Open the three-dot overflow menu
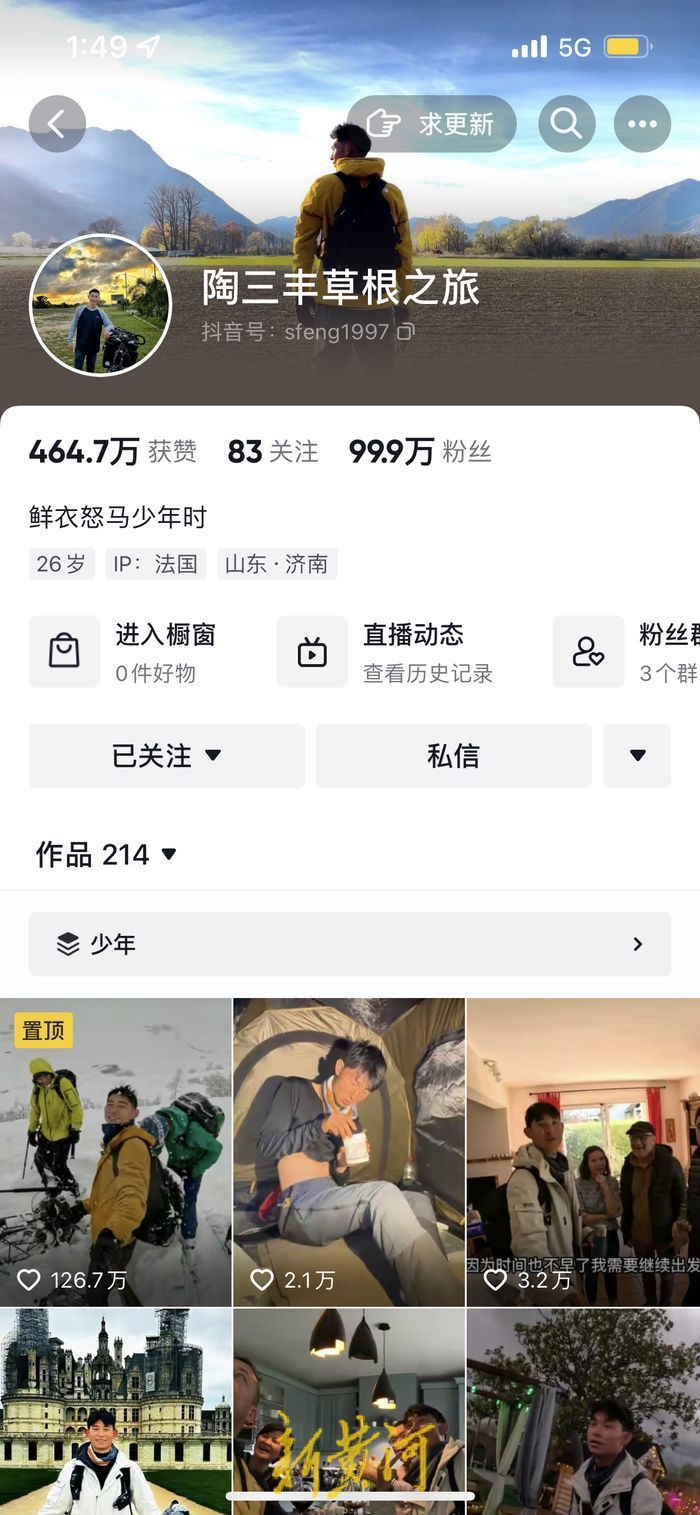This screenshot has height=1515, width=700. point(642,124)
